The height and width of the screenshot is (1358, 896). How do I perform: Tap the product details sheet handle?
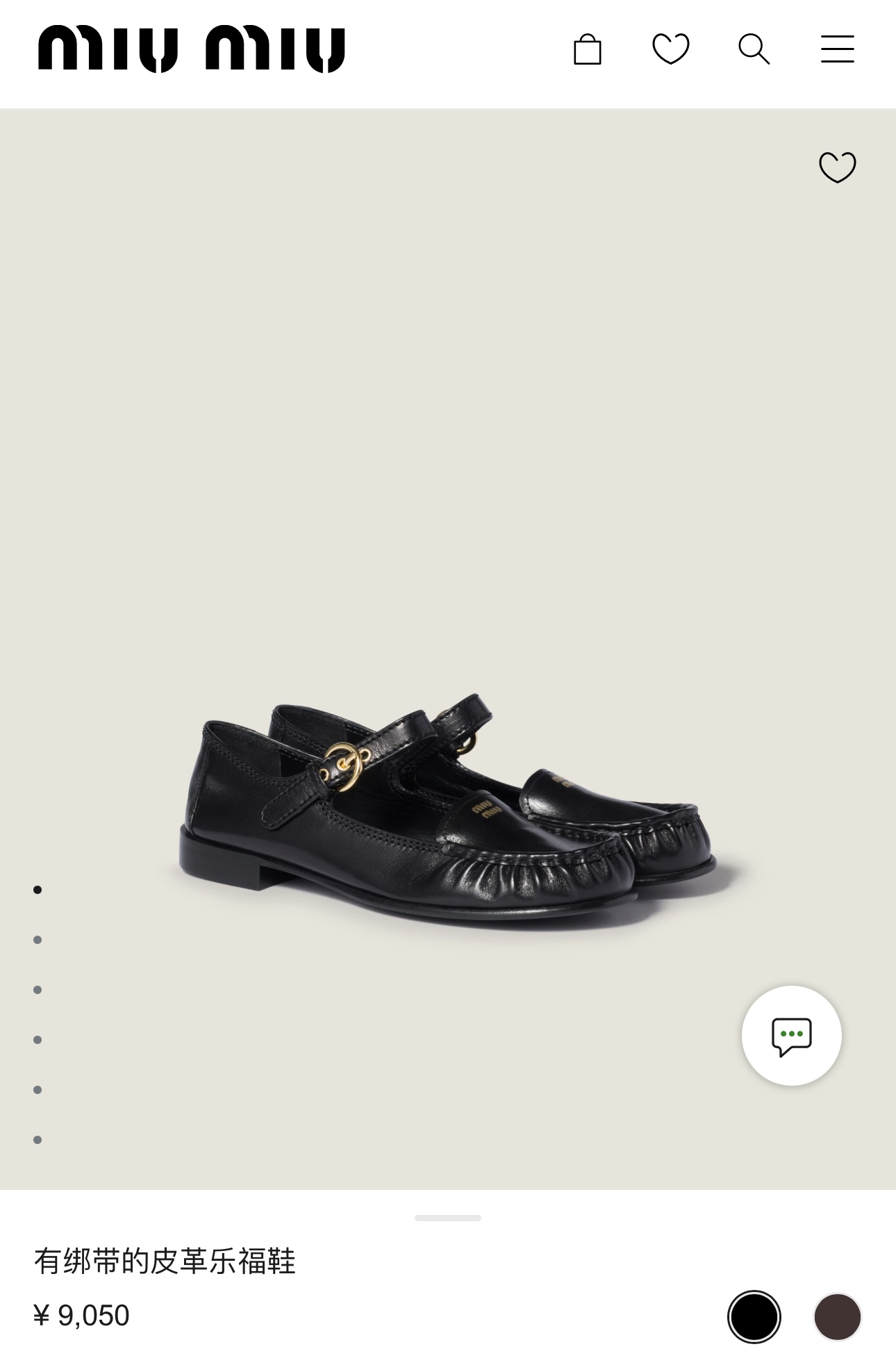pos(448,1218)
